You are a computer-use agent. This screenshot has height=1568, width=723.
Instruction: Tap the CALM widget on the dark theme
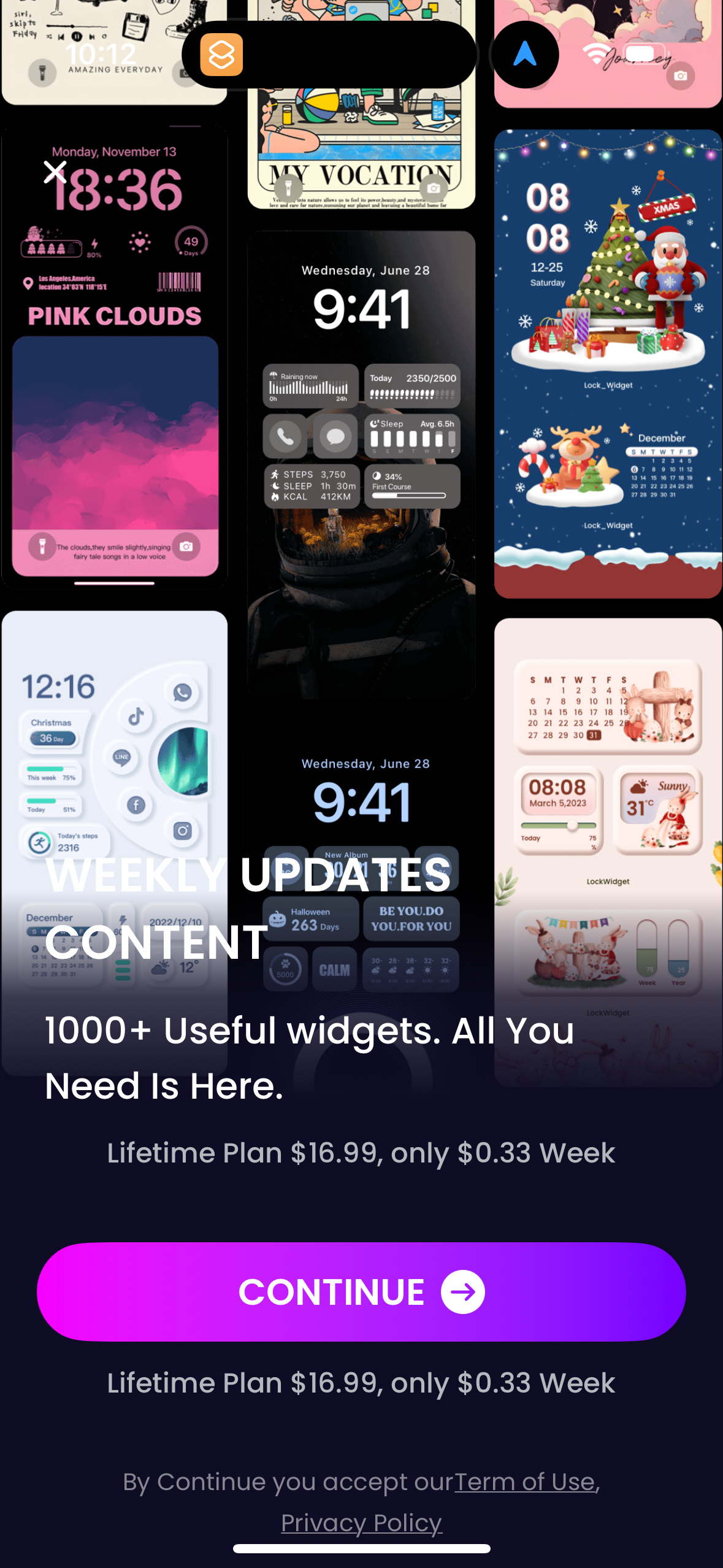(334, 969)
